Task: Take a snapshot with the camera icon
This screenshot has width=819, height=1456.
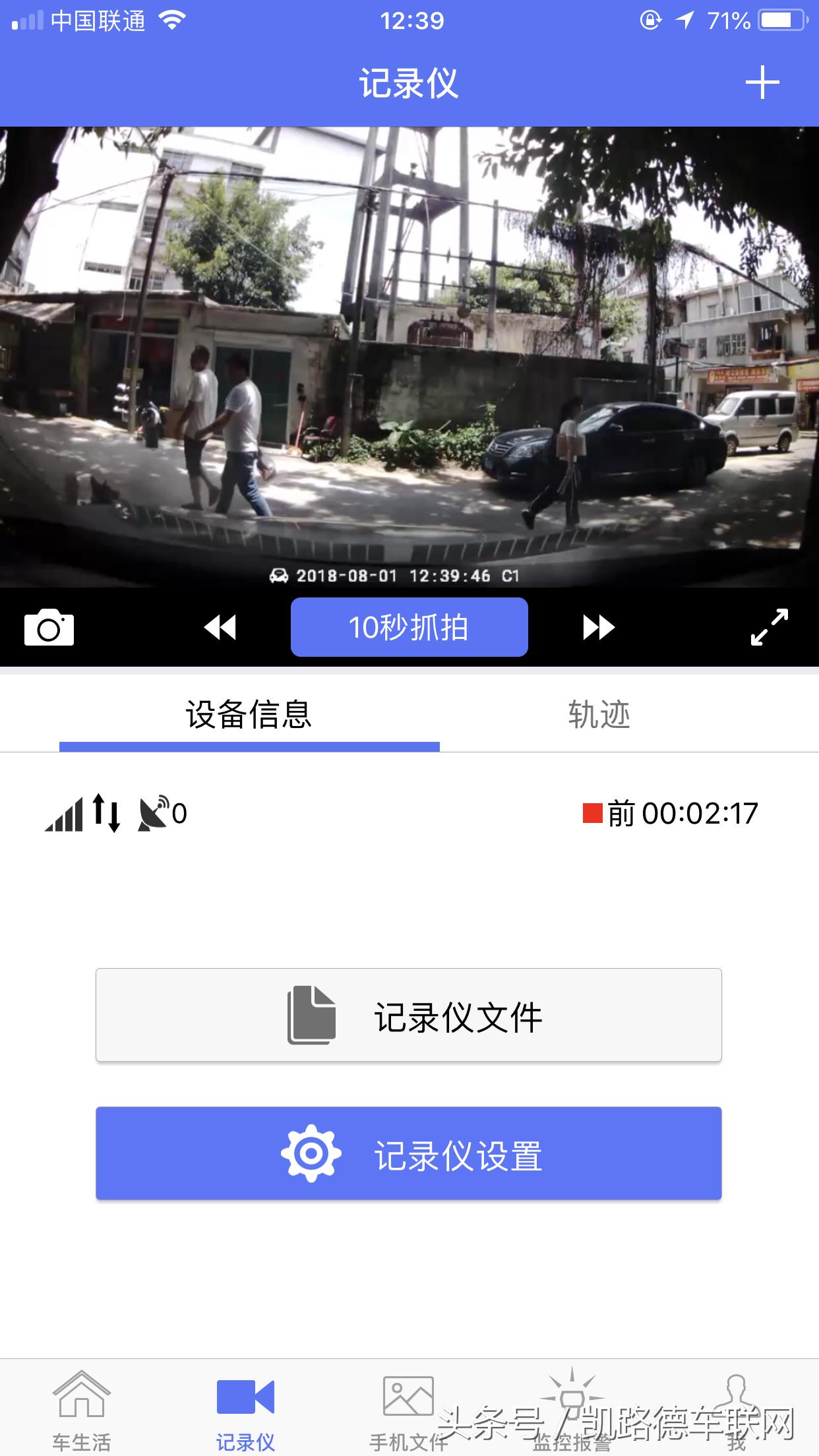Action: coord(49,628)
